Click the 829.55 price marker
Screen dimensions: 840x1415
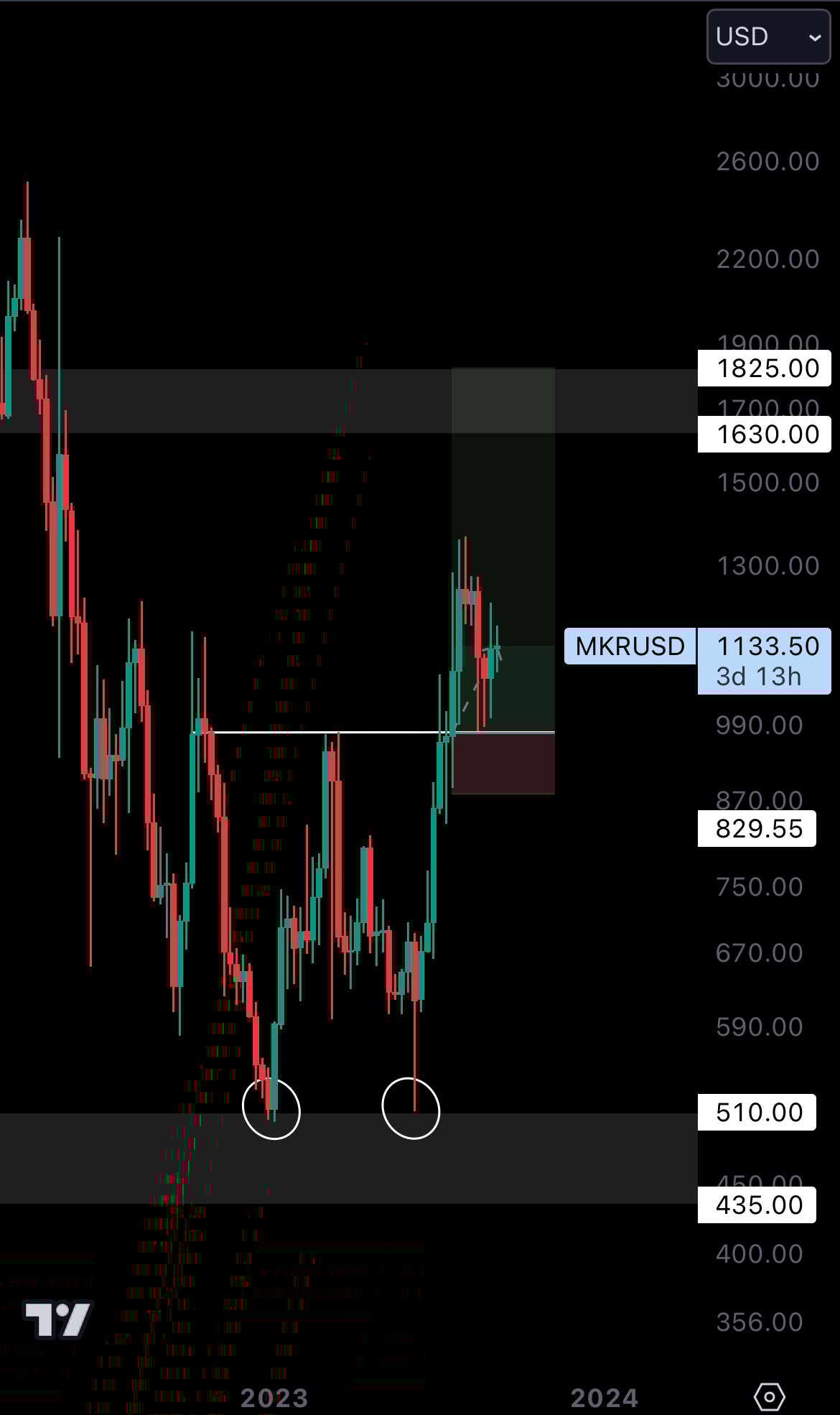coord(757,828)
